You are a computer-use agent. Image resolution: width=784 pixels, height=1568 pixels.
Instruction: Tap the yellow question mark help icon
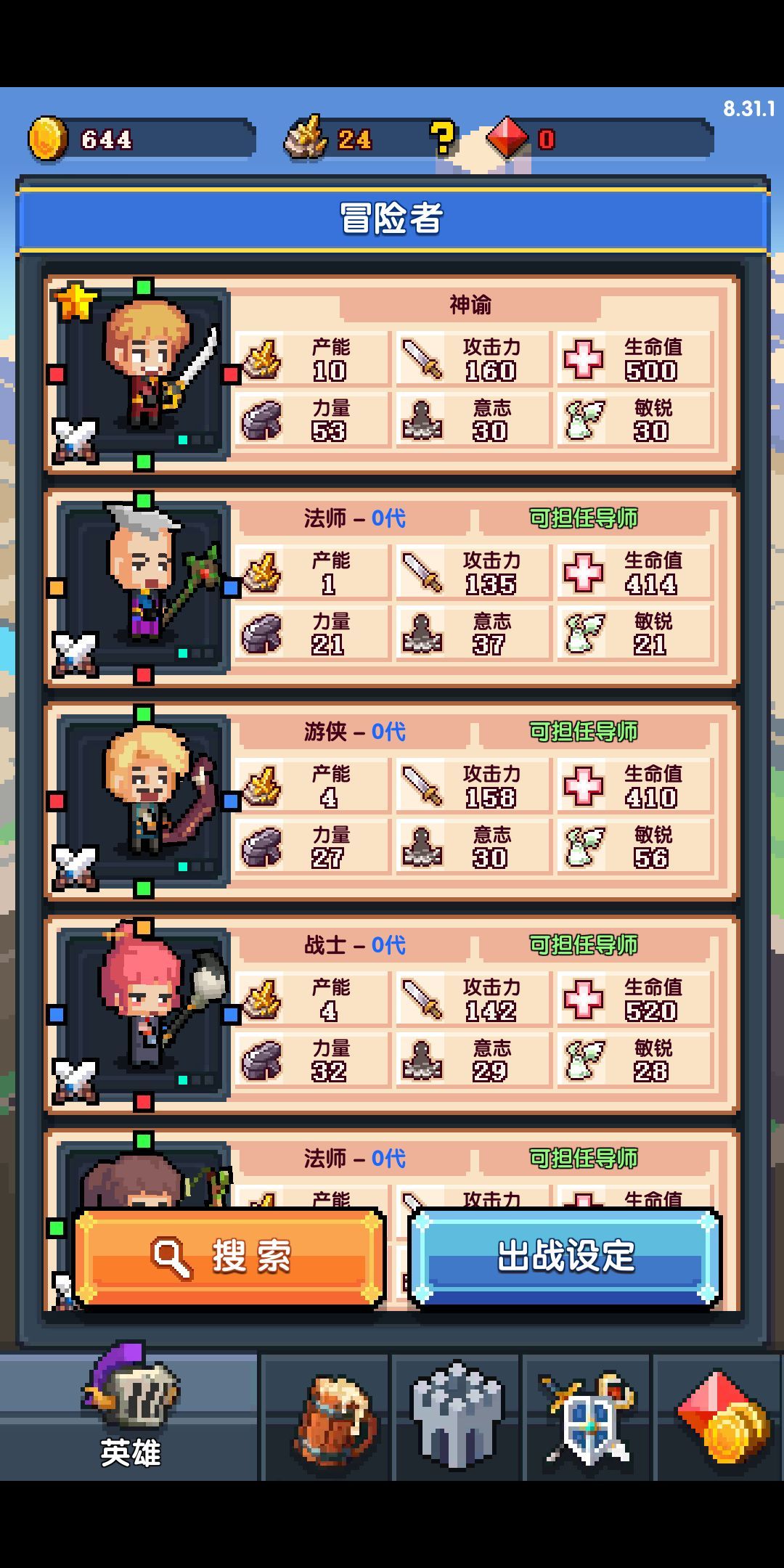pos(441,138)
